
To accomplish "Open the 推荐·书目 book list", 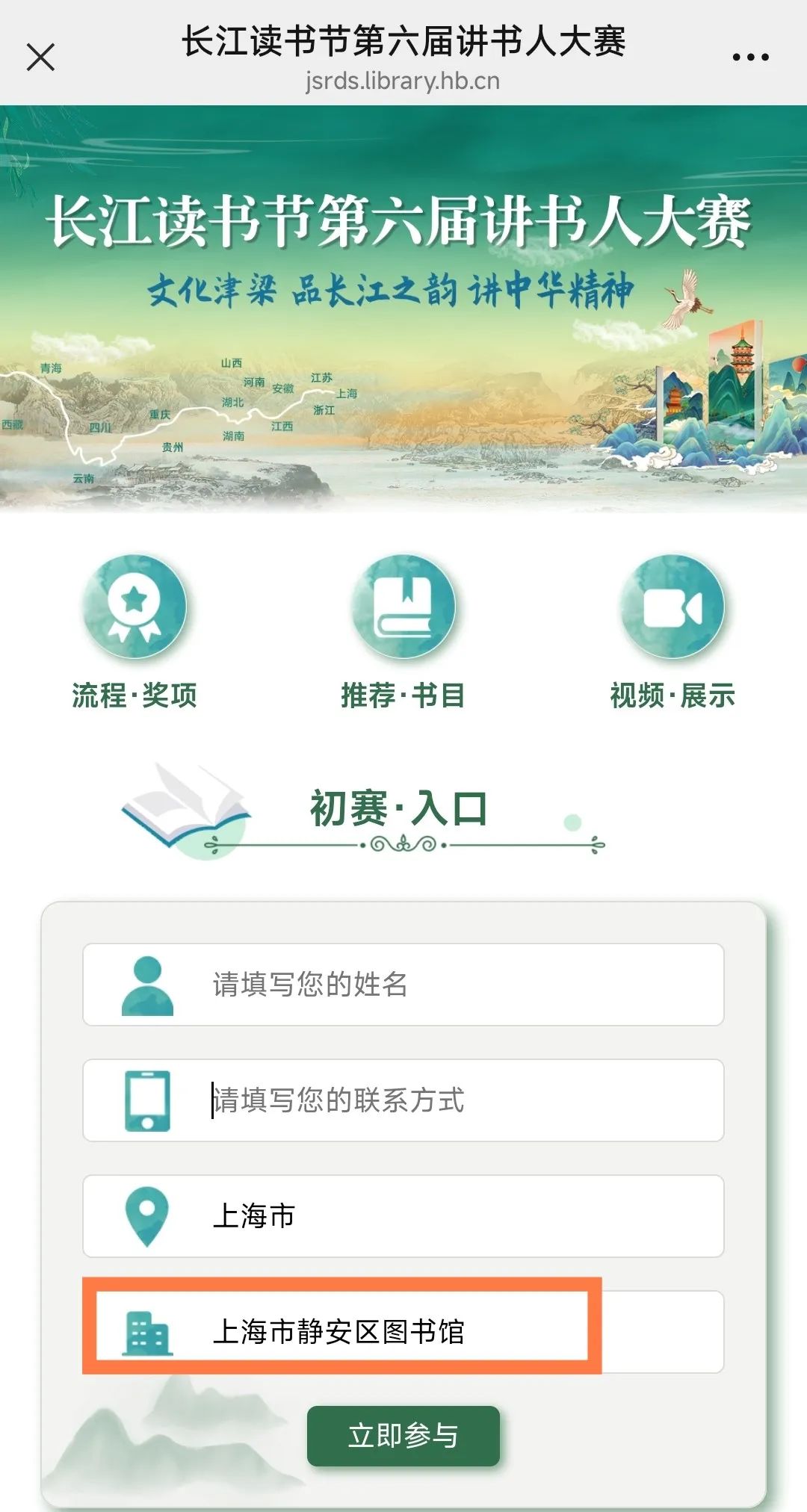I will [x=403, y=631].
